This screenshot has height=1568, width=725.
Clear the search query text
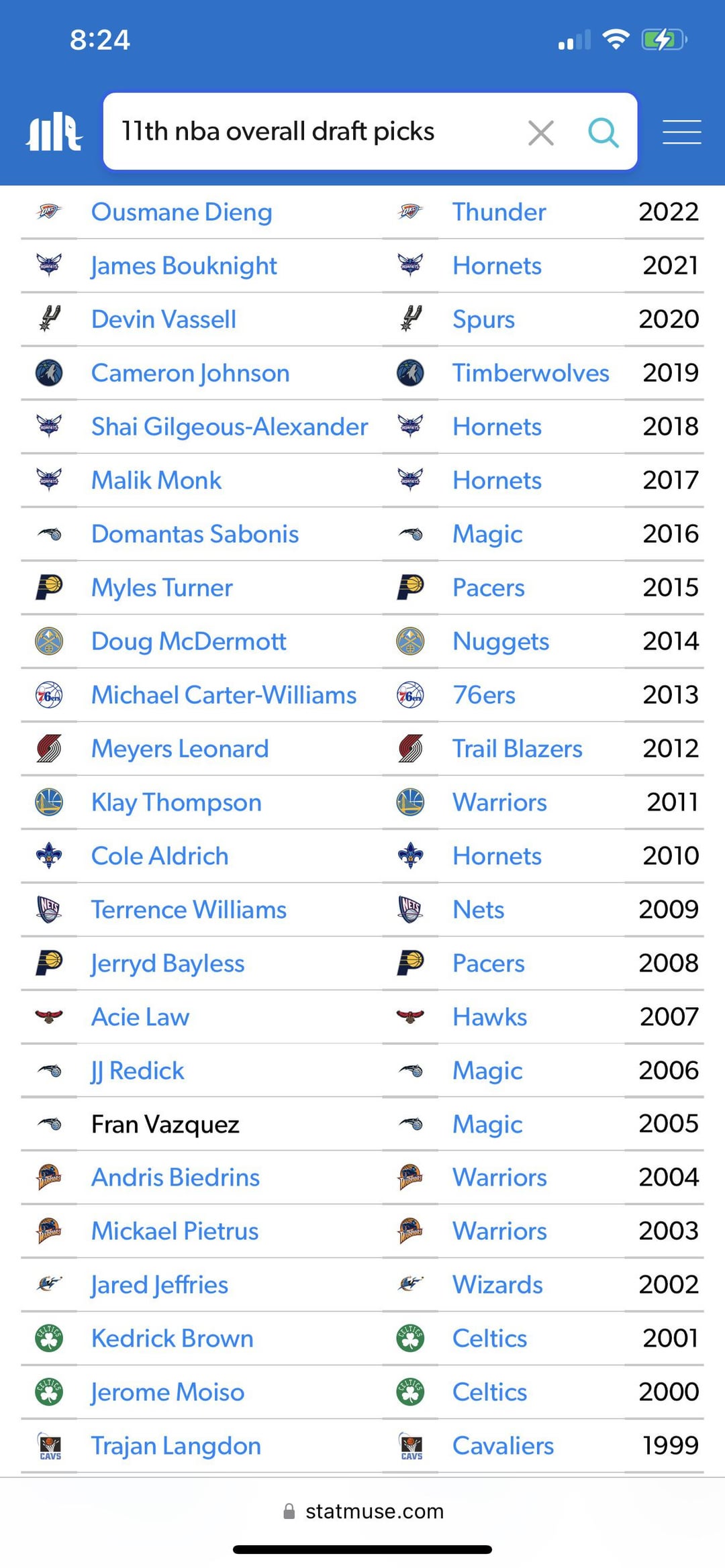click(541, 133)
